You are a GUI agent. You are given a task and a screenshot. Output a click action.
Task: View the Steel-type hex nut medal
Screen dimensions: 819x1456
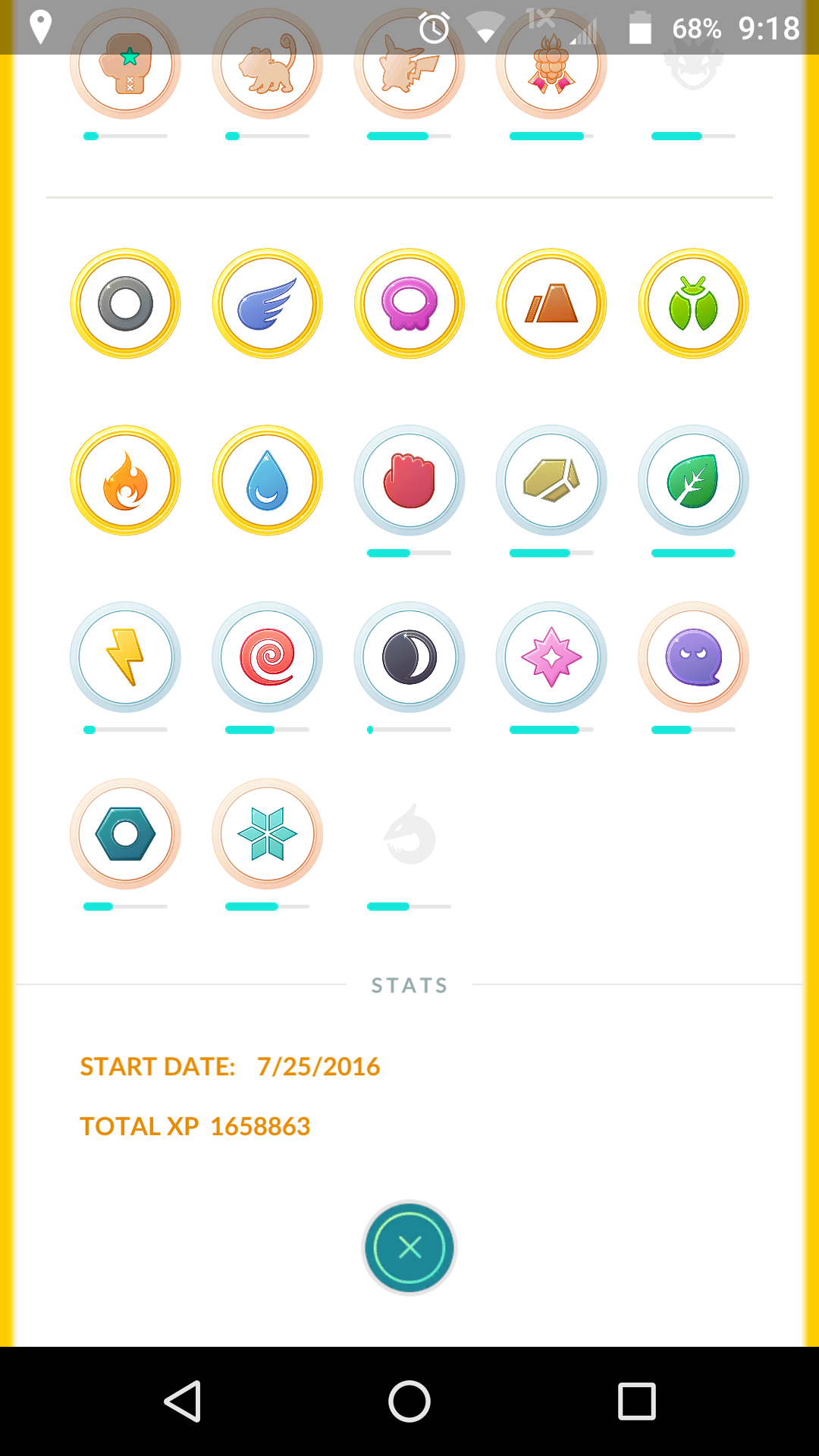125,833
